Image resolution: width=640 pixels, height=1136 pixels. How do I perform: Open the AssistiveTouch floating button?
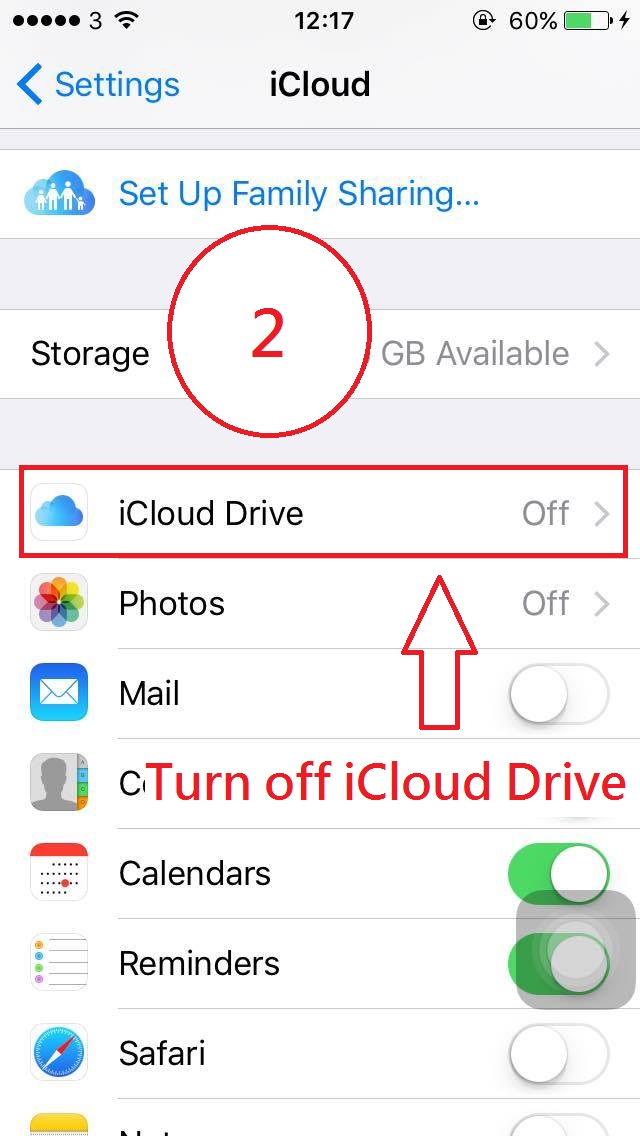click(577, 950)
